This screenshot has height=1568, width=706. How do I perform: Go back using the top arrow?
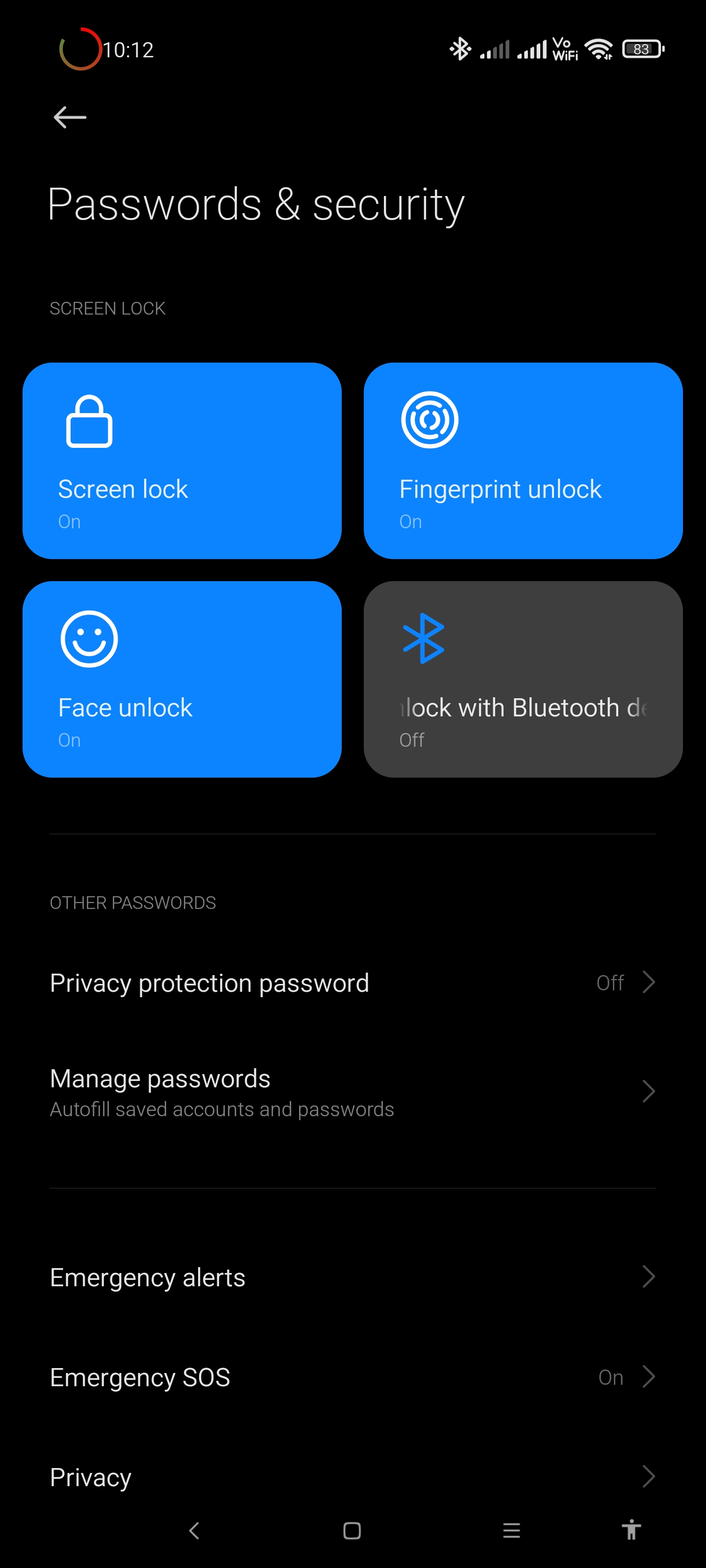tap(70, 117)
